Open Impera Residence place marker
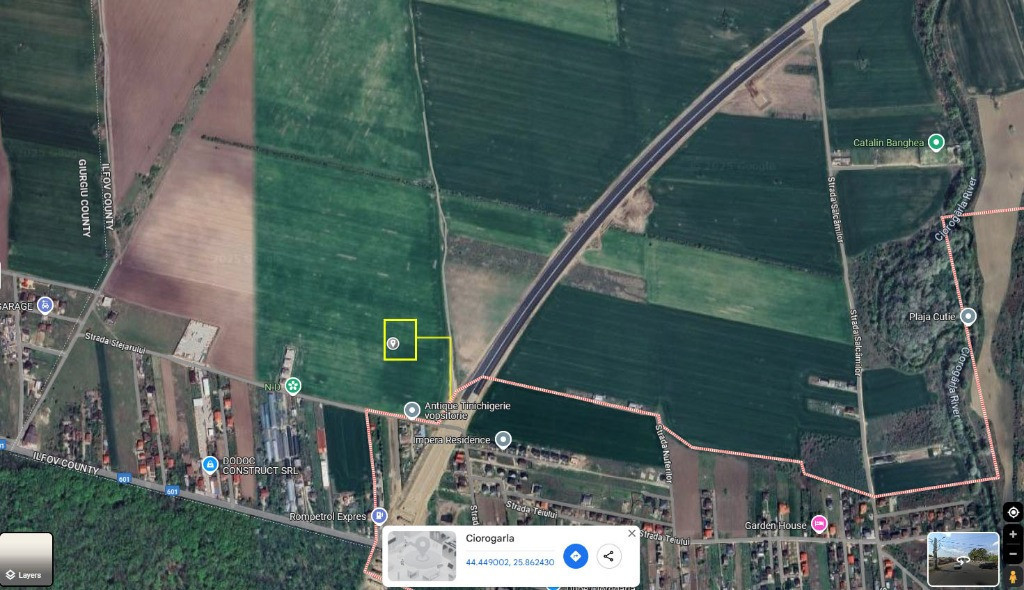 click(503, 439)
